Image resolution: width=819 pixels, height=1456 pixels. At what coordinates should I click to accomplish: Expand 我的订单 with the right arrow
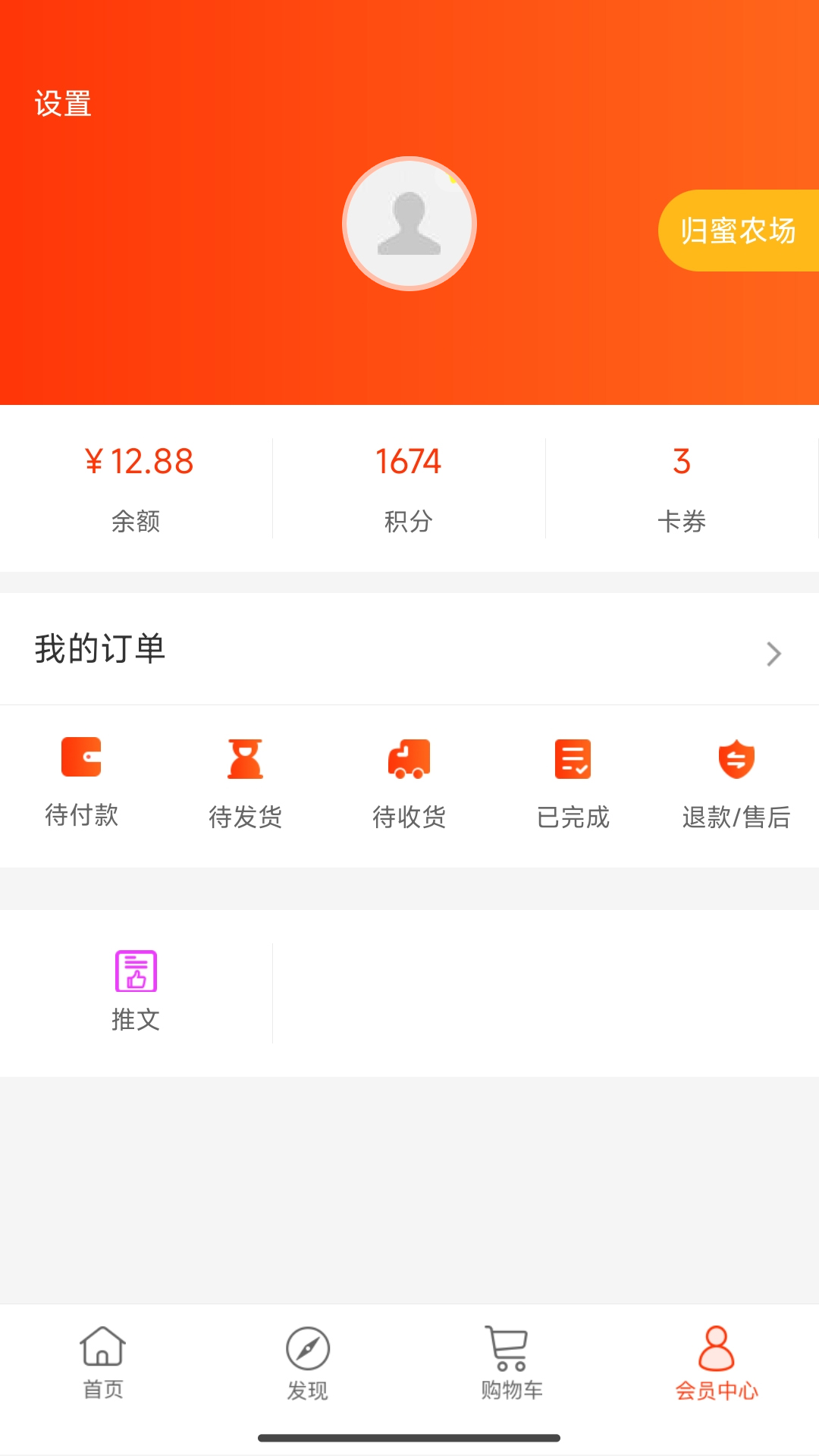[772, 653]
